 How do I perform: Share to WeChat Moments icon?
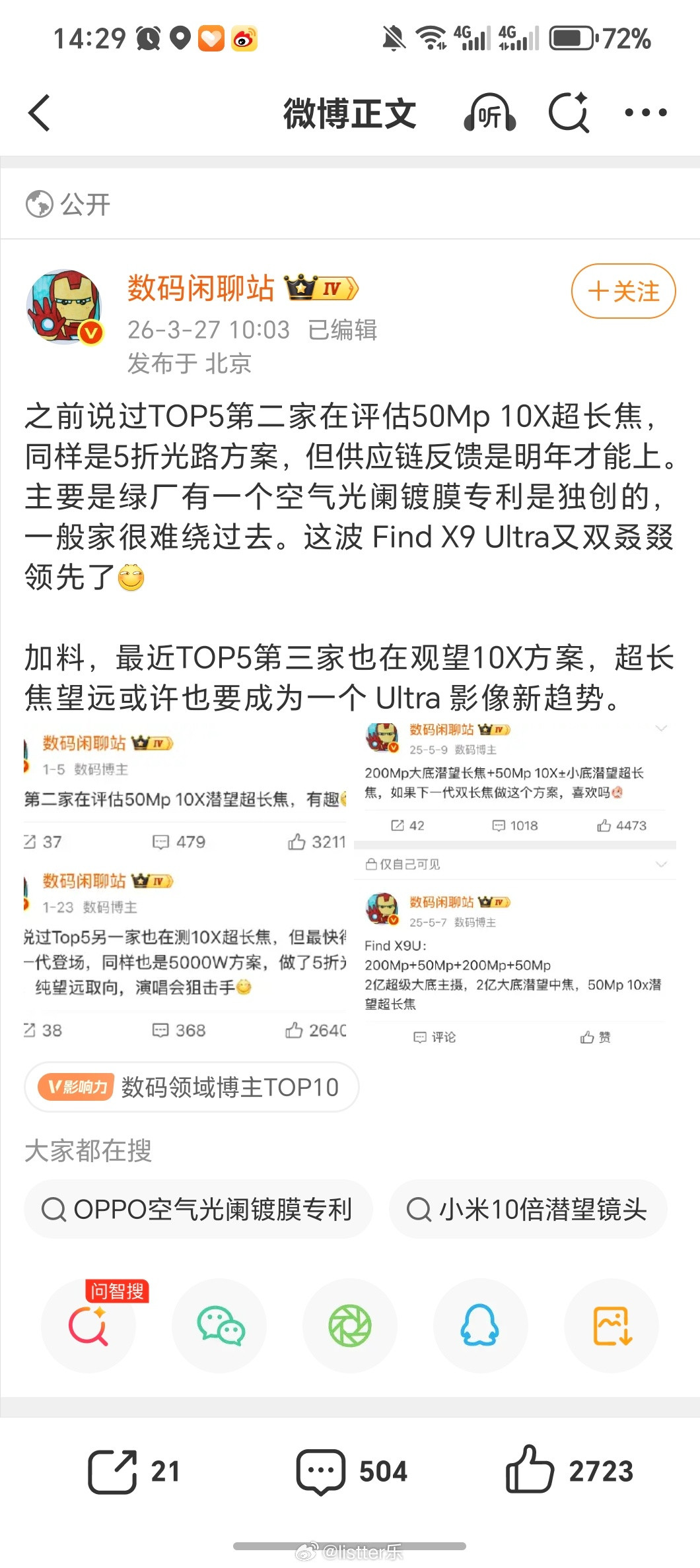(x=351, y=1326)
